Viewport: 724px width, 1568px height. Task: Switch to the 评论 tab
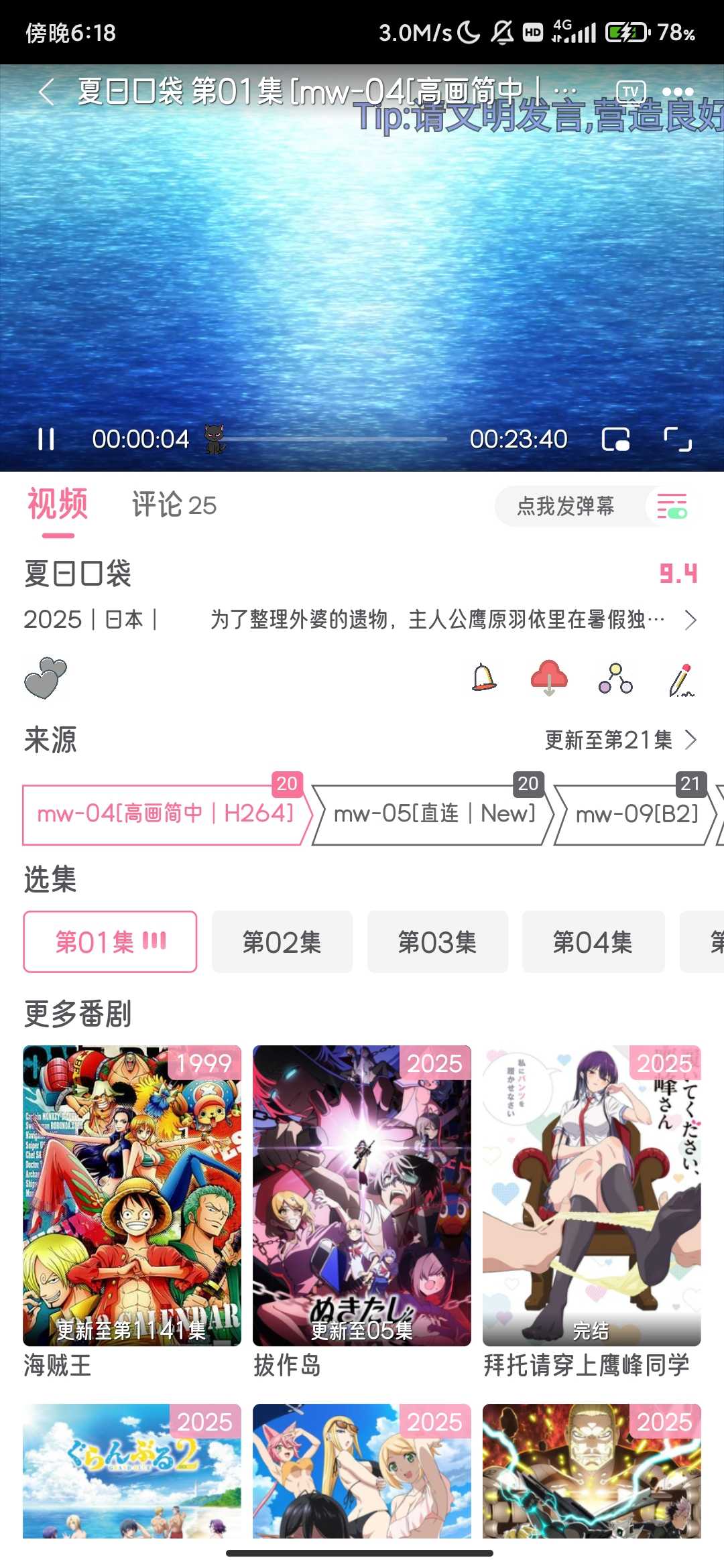point(174,505)
